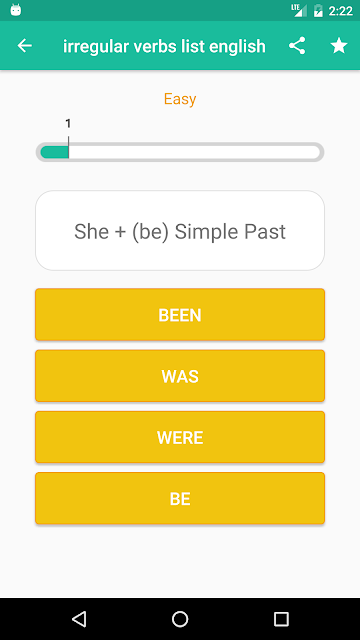Choose the BEEN answer
This screenshot has height=640, width=360.
click(180, 315)
